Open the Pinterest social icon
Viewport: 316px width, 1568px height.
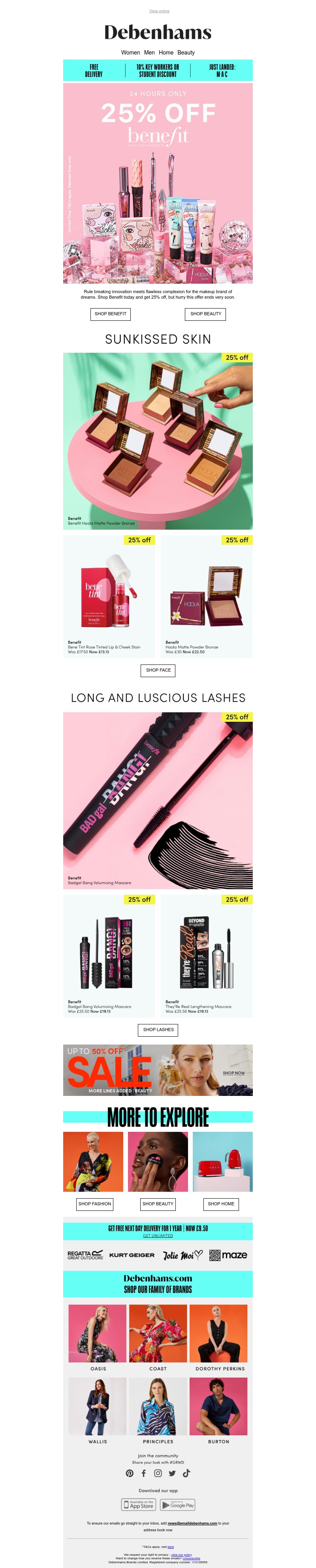click(129, 1473)
